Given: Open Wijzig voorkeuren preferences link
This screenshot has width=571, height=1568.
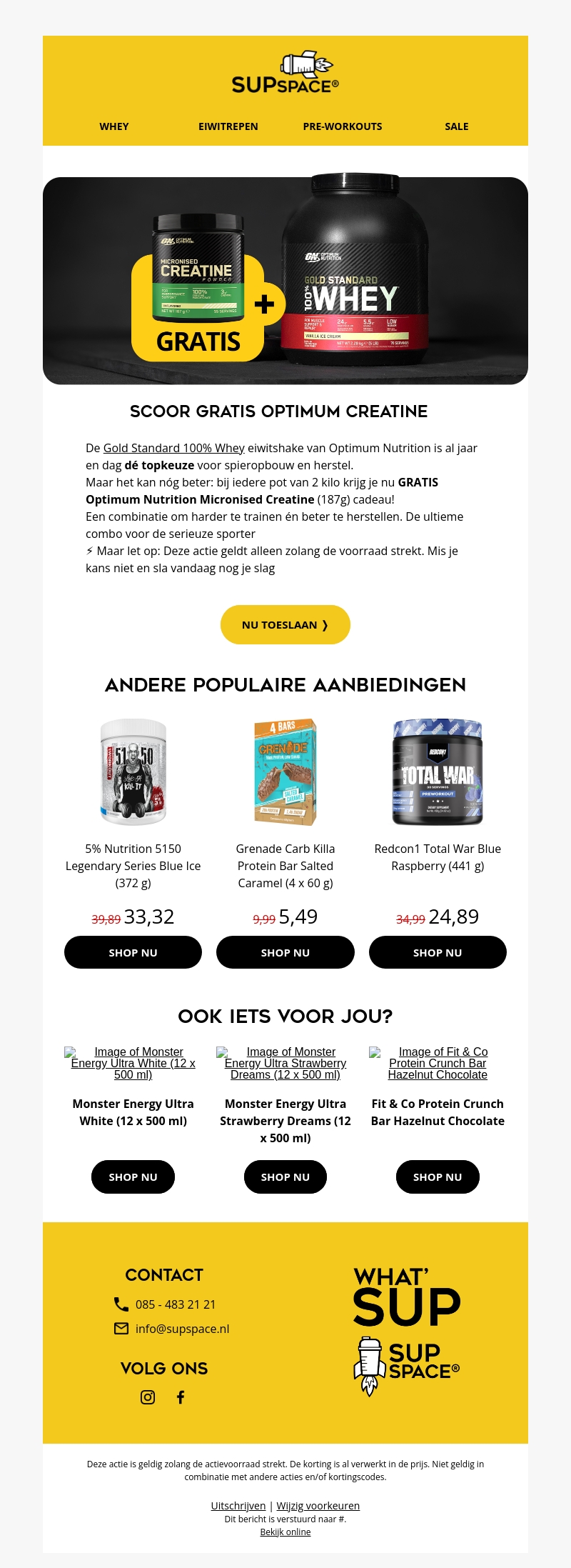Looking at the screenshot, I should click(318, 1506).
